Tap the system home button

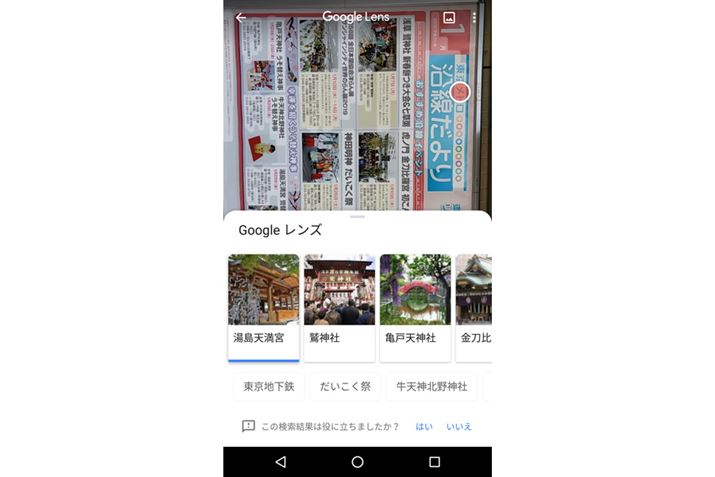357,461
